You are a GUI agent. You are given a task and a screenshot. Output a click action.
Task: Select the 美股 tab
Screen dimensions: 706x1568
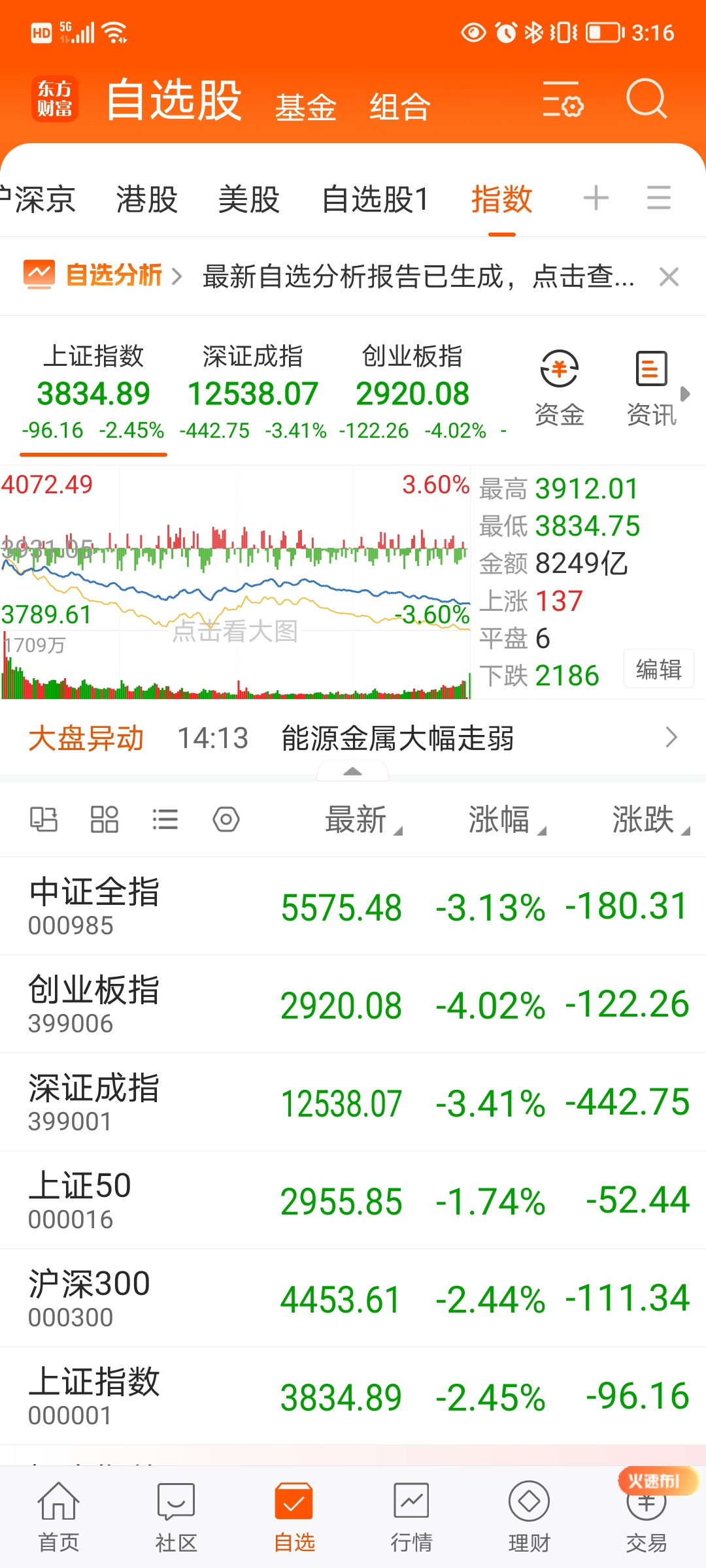[x=249, y=199]
